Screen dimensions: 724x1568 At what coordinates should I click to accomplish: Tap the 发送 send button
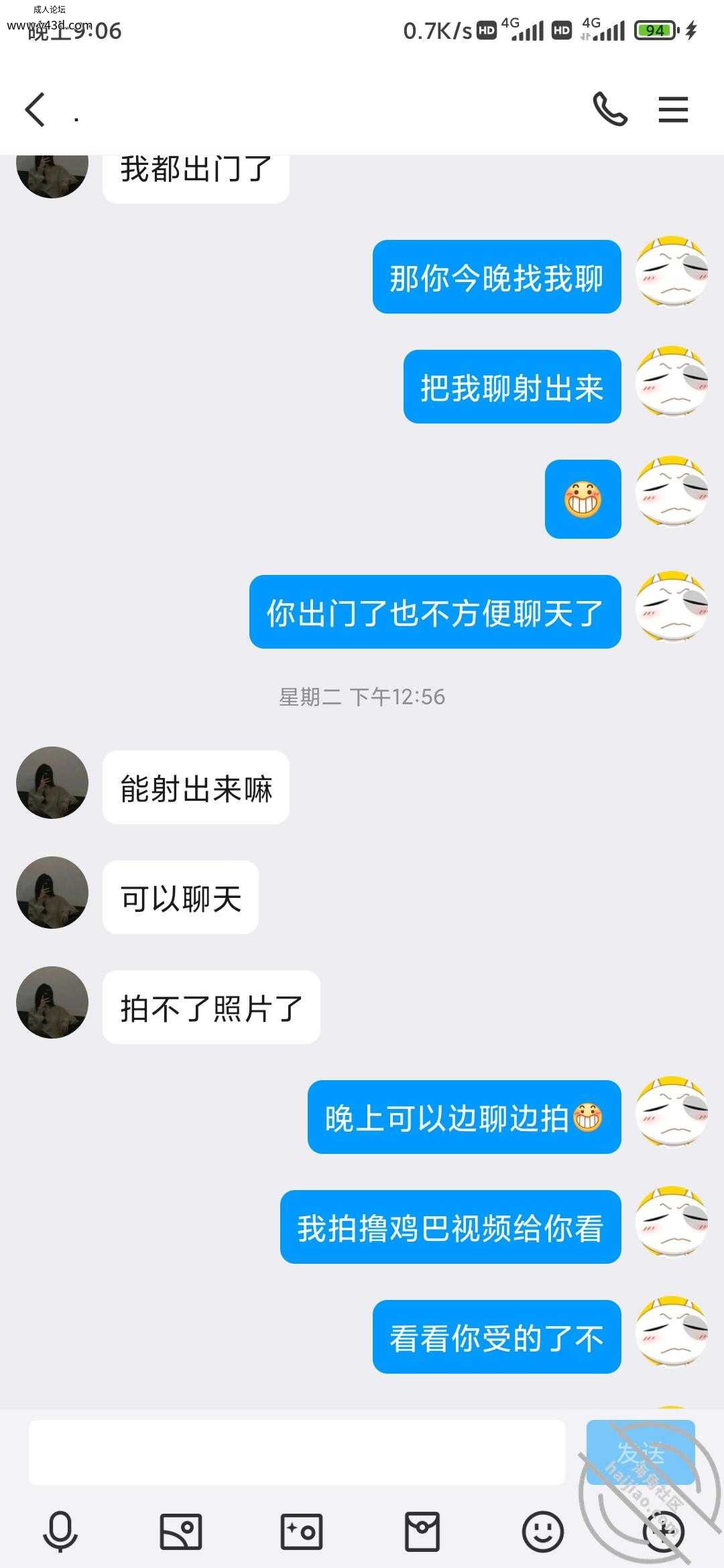click(x=640, y=1453)
